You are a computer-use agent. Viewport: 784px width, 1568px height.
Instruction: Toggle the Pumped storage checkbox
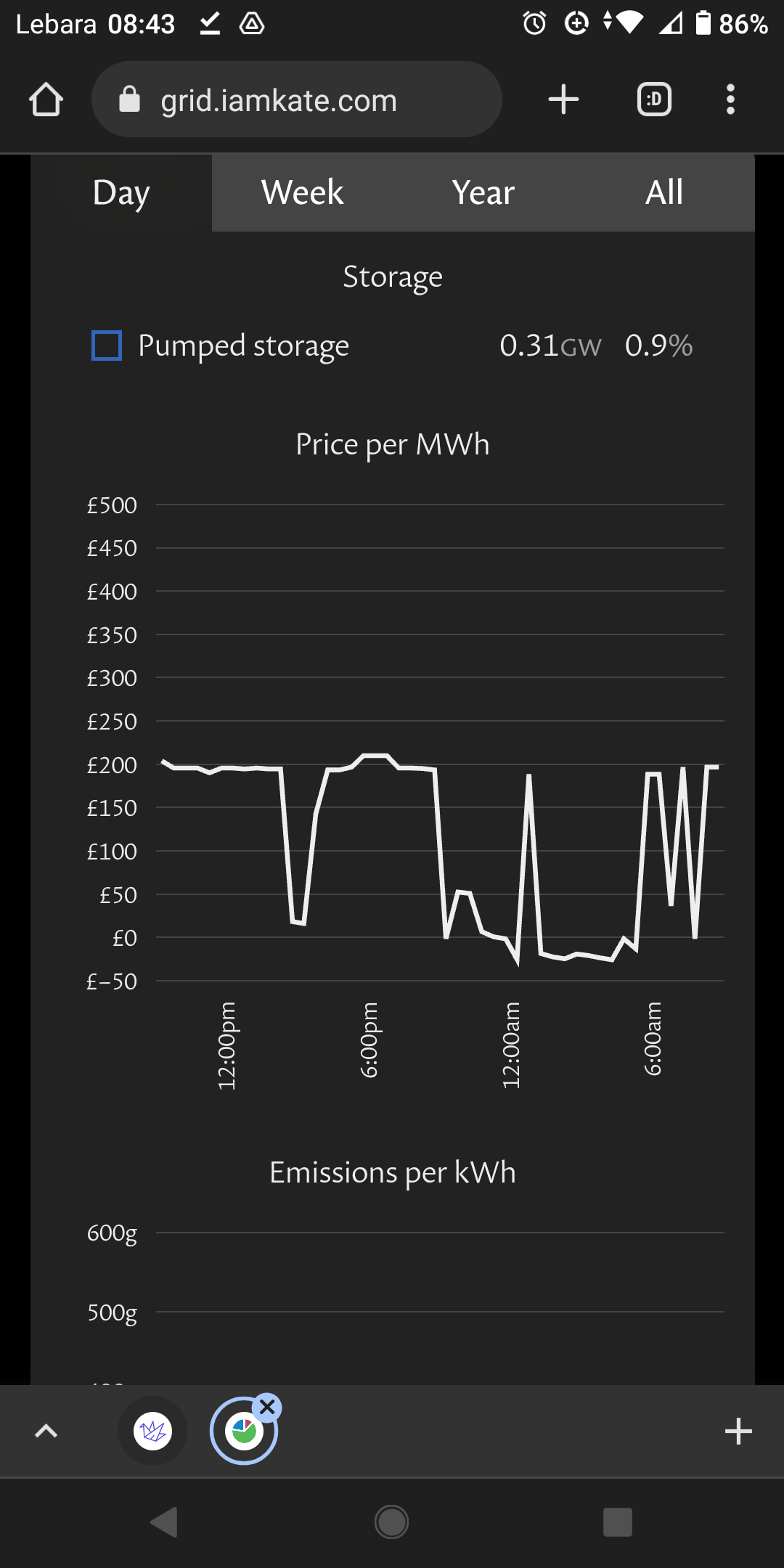coord(107,346)
